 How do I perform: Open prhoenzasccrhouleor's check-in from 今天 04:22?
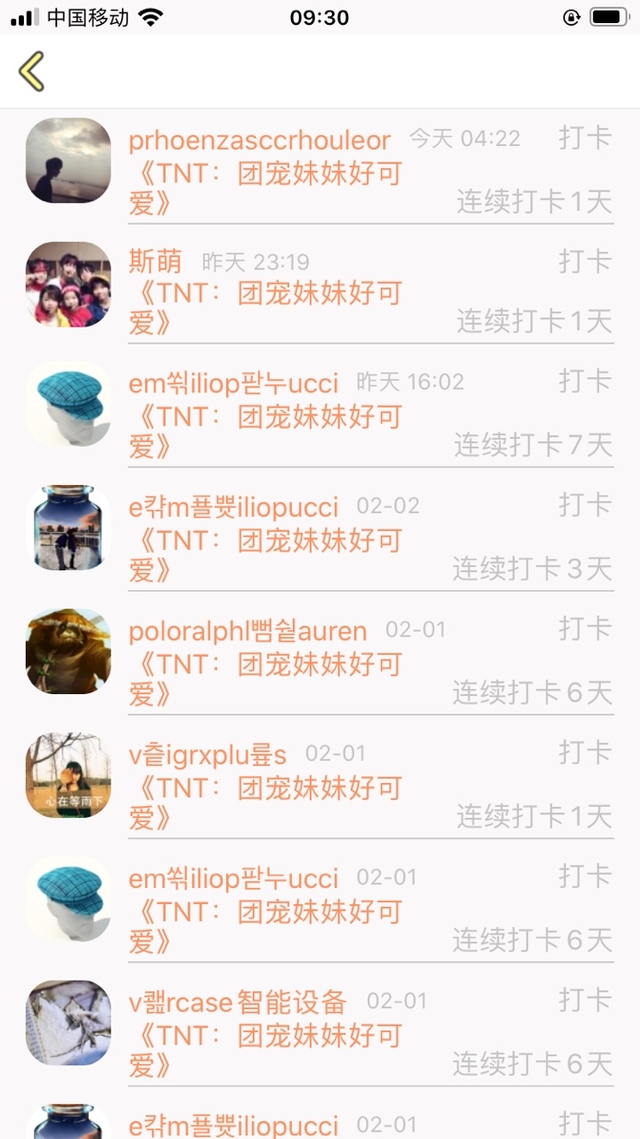pos(370,171)
